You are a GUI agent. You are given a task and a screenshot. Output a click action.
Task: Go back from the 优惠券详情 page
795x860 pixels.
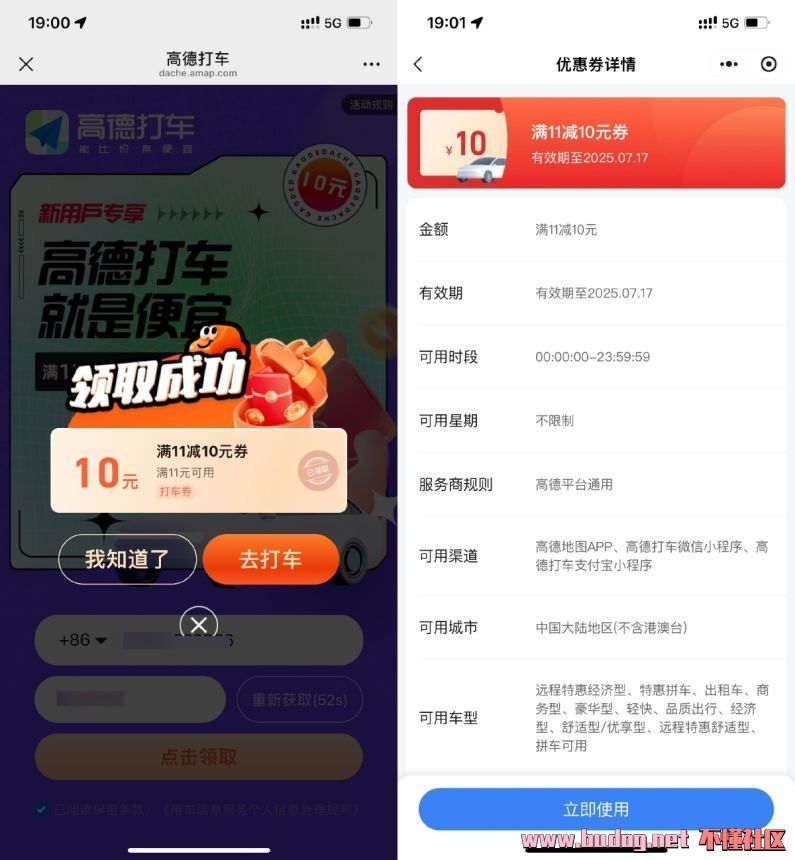(418, 64)
